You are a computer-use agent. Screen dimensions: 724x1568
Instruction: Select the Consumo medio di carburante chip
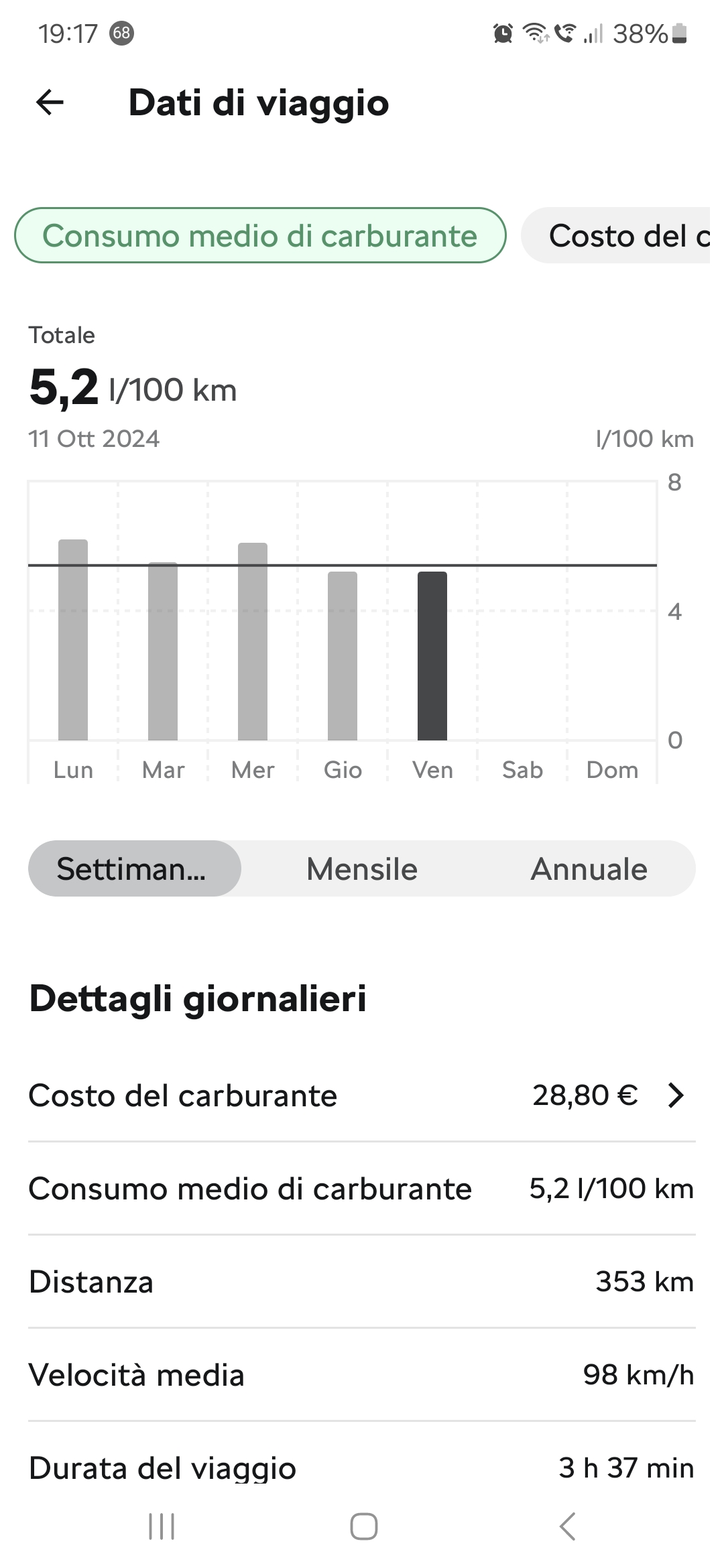click(260, 235)
